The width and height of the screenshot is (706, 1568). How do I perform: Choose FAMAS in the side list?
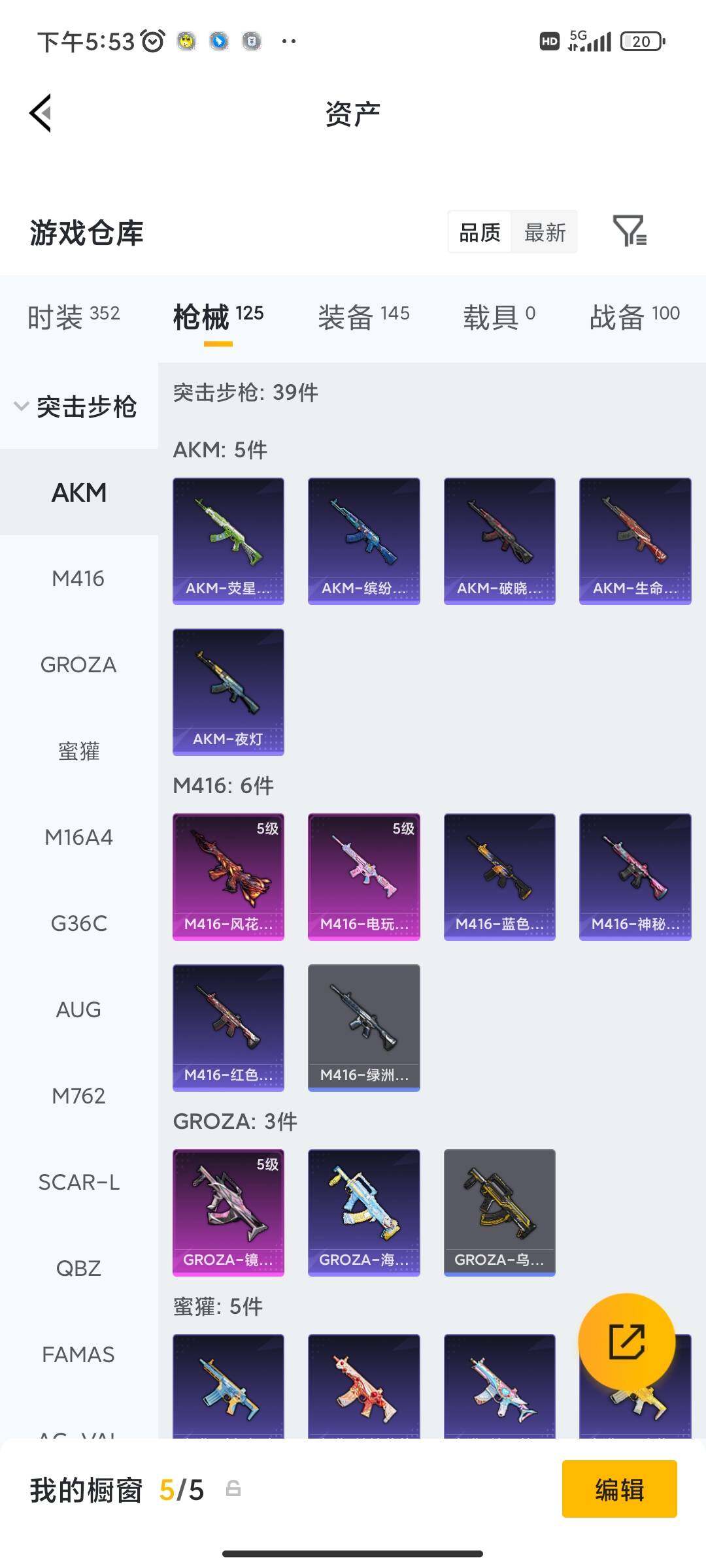click(x=78, y=1354)
